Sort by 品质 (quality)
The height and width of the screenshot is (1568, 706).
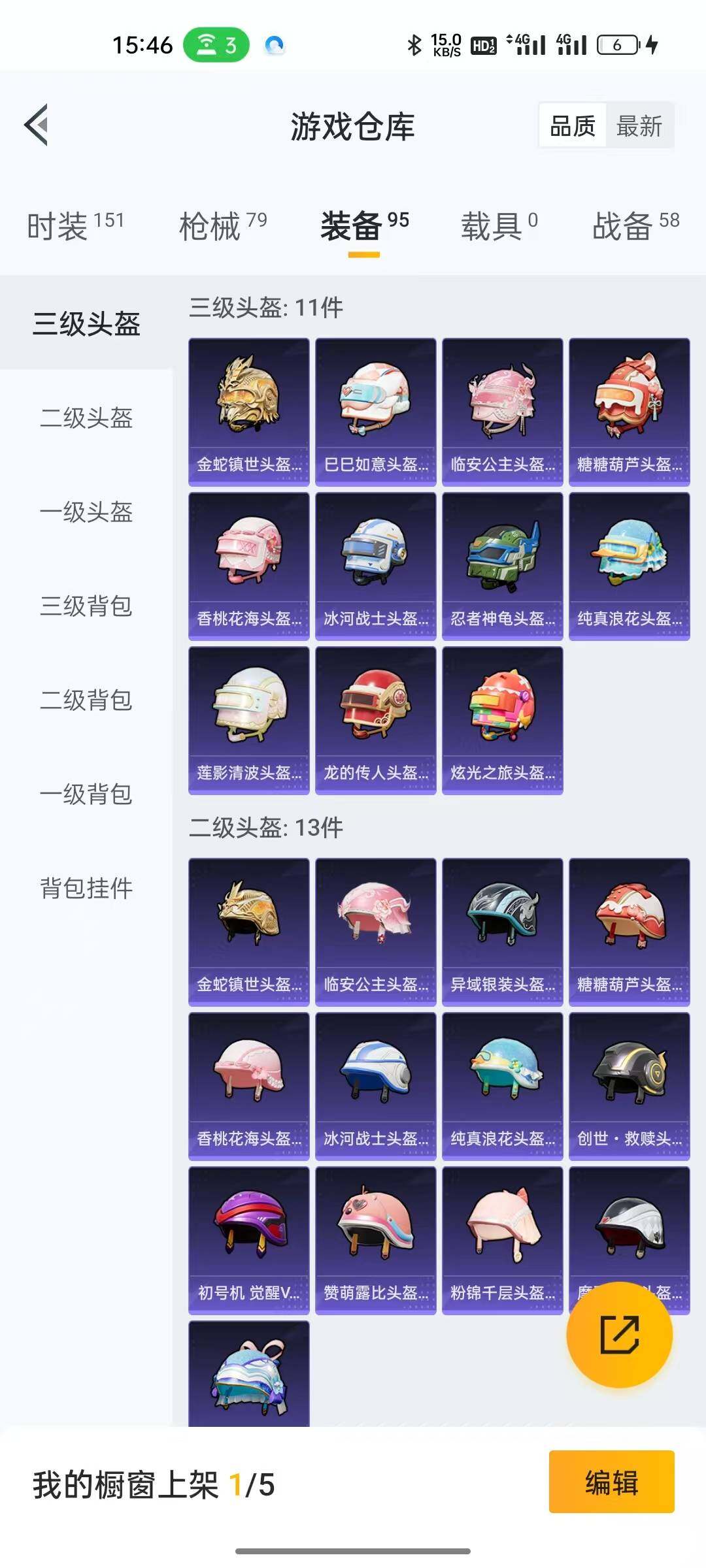coord(573,126)
